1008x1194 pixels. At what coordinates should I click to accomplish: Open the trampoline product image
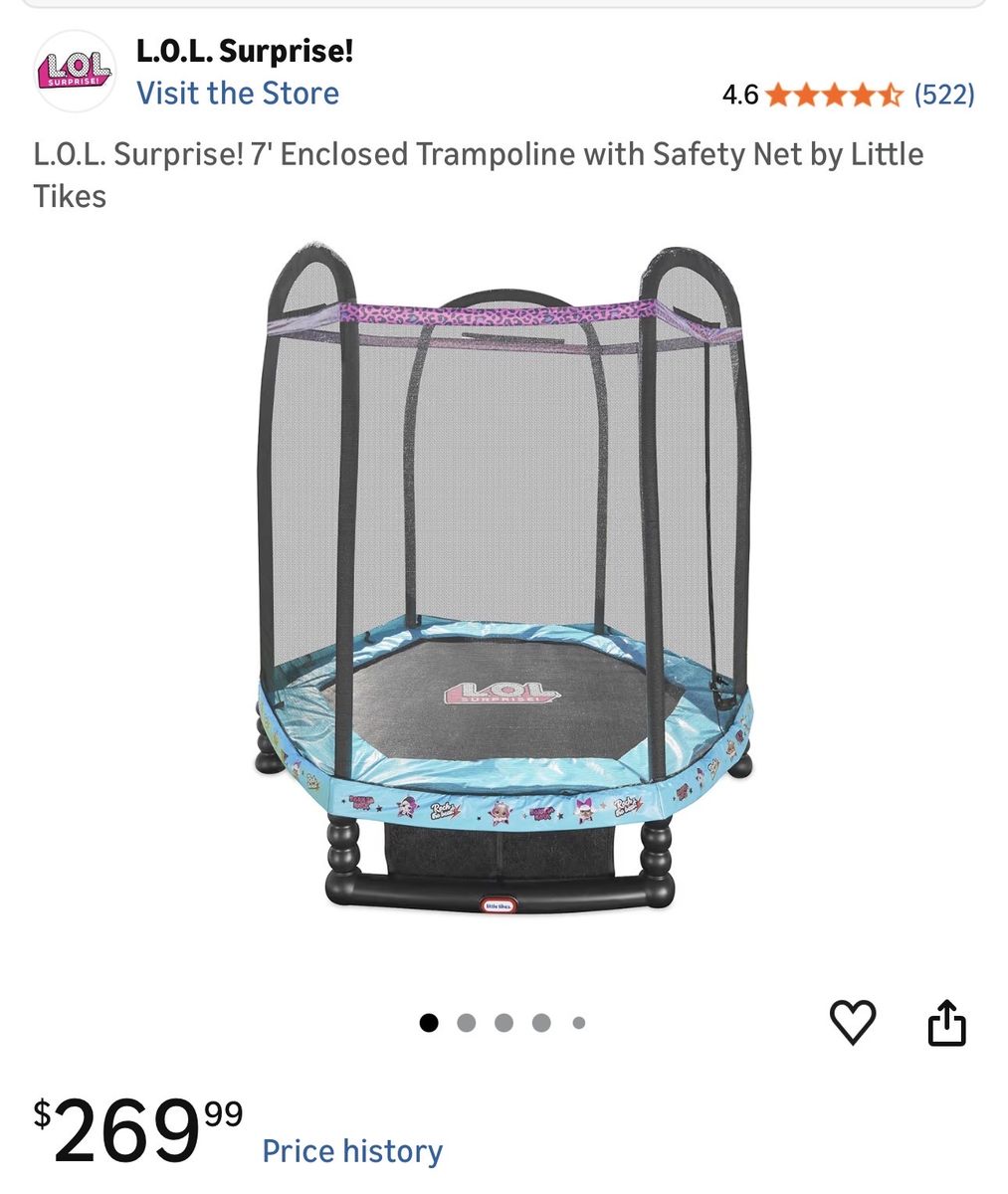(504, 576)
